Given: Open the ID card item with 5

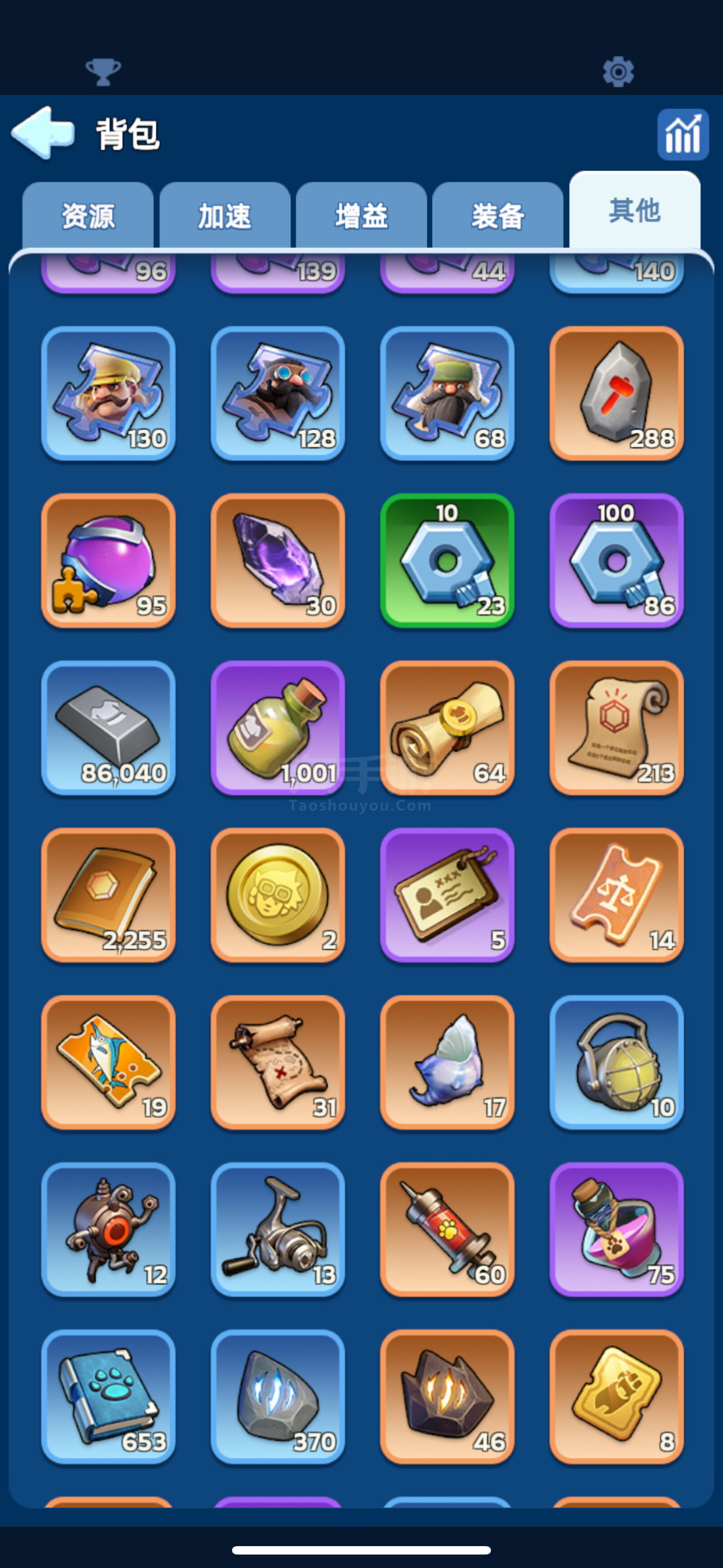Looking at the screenshot, I should 447,895.
